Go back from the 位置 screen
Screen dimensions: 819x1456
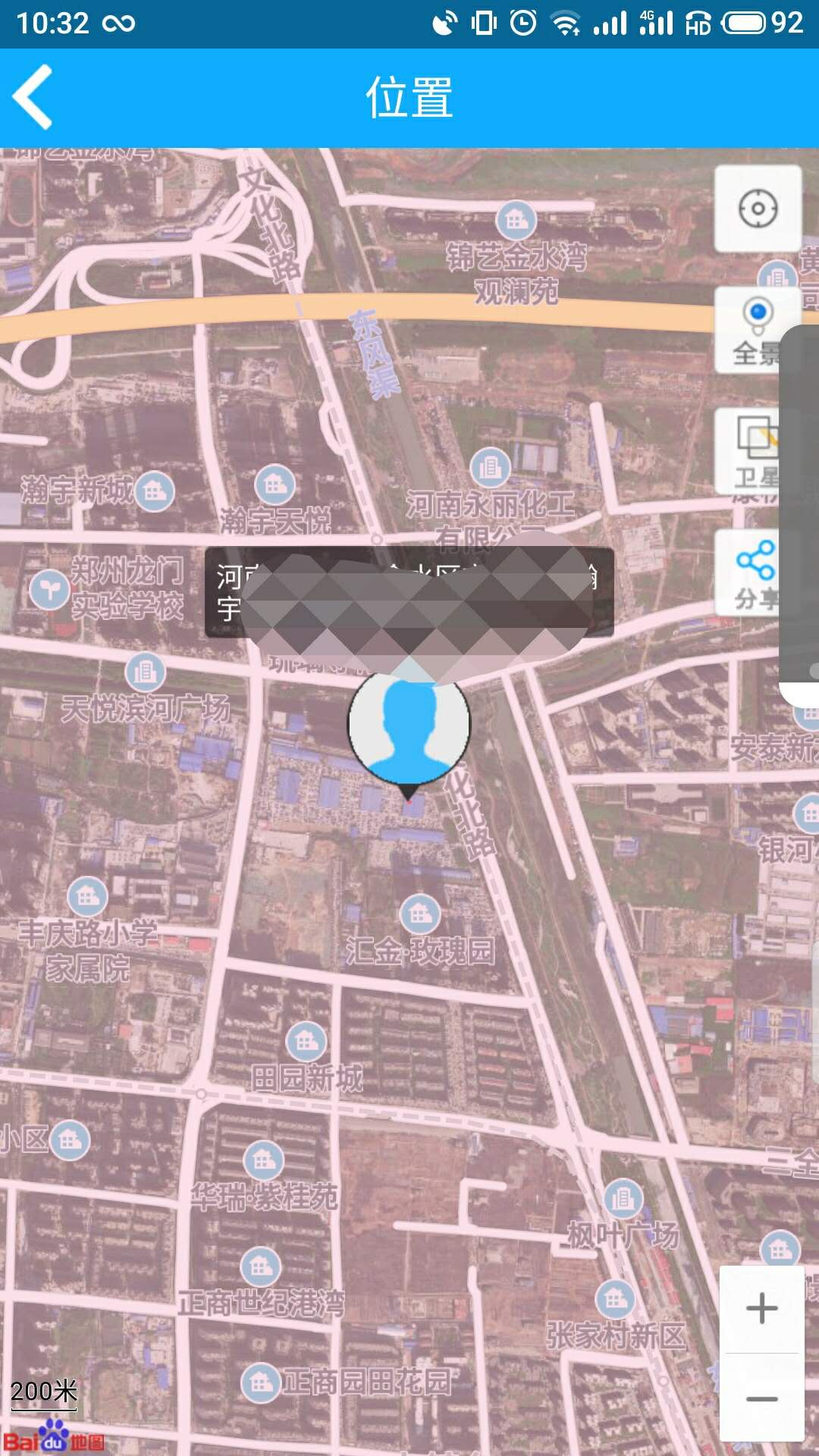[x=33, y=97]
